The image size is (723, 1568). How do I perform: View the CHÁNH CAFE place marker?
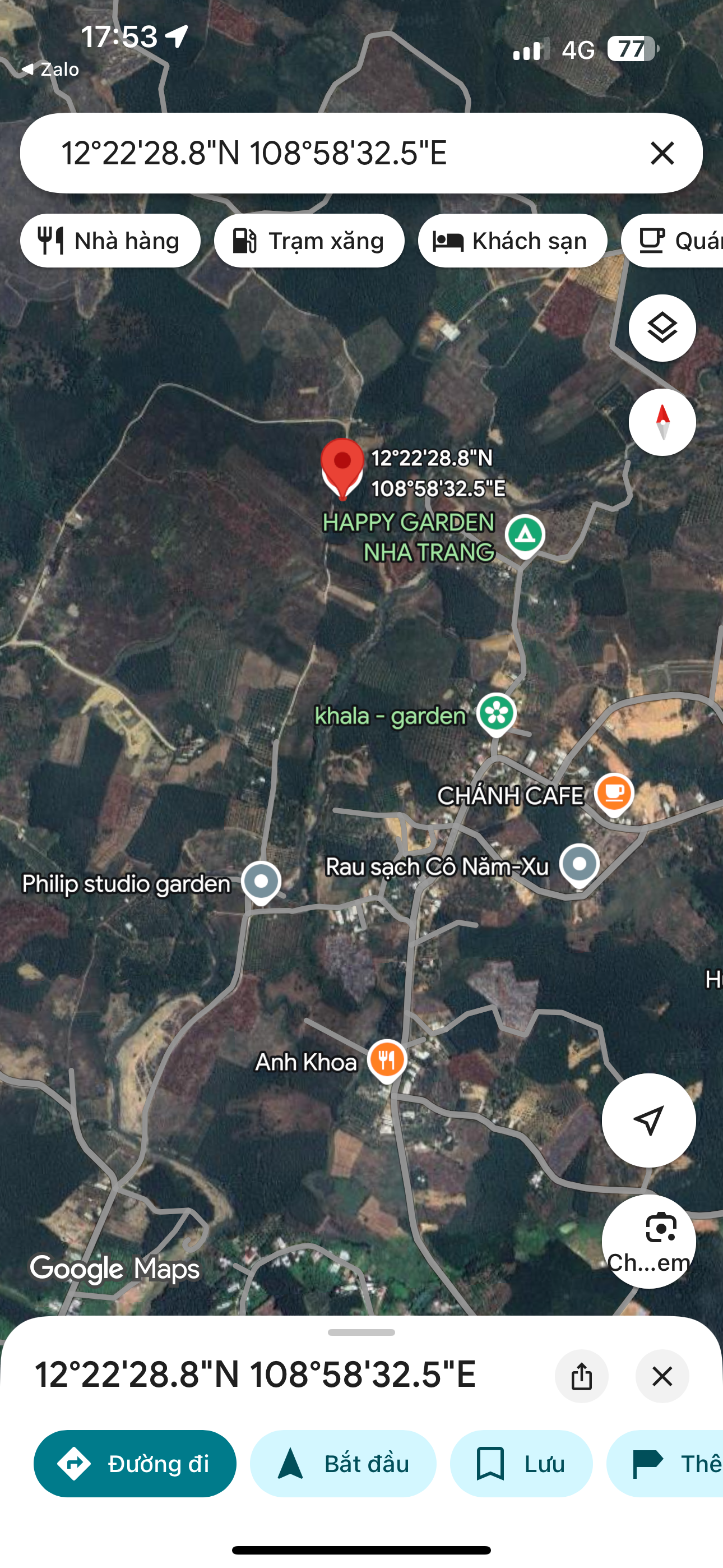coord(614,793)
